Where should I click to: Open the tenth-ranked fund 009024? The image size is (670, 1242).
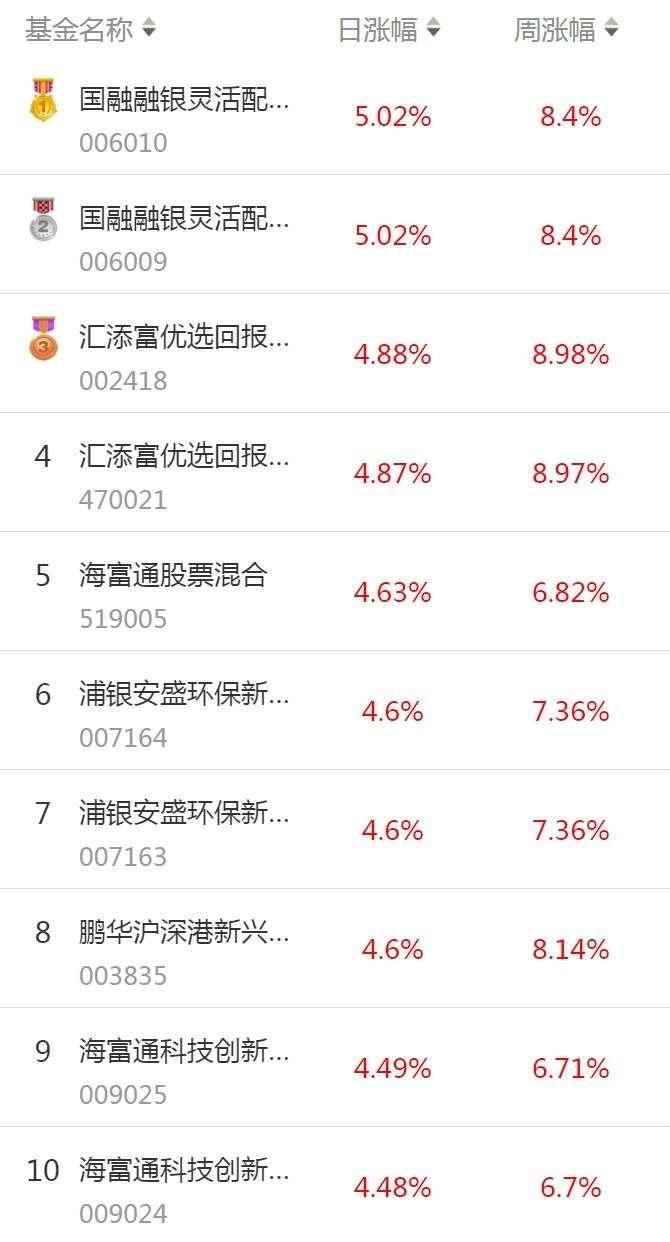click(335, 1185)
